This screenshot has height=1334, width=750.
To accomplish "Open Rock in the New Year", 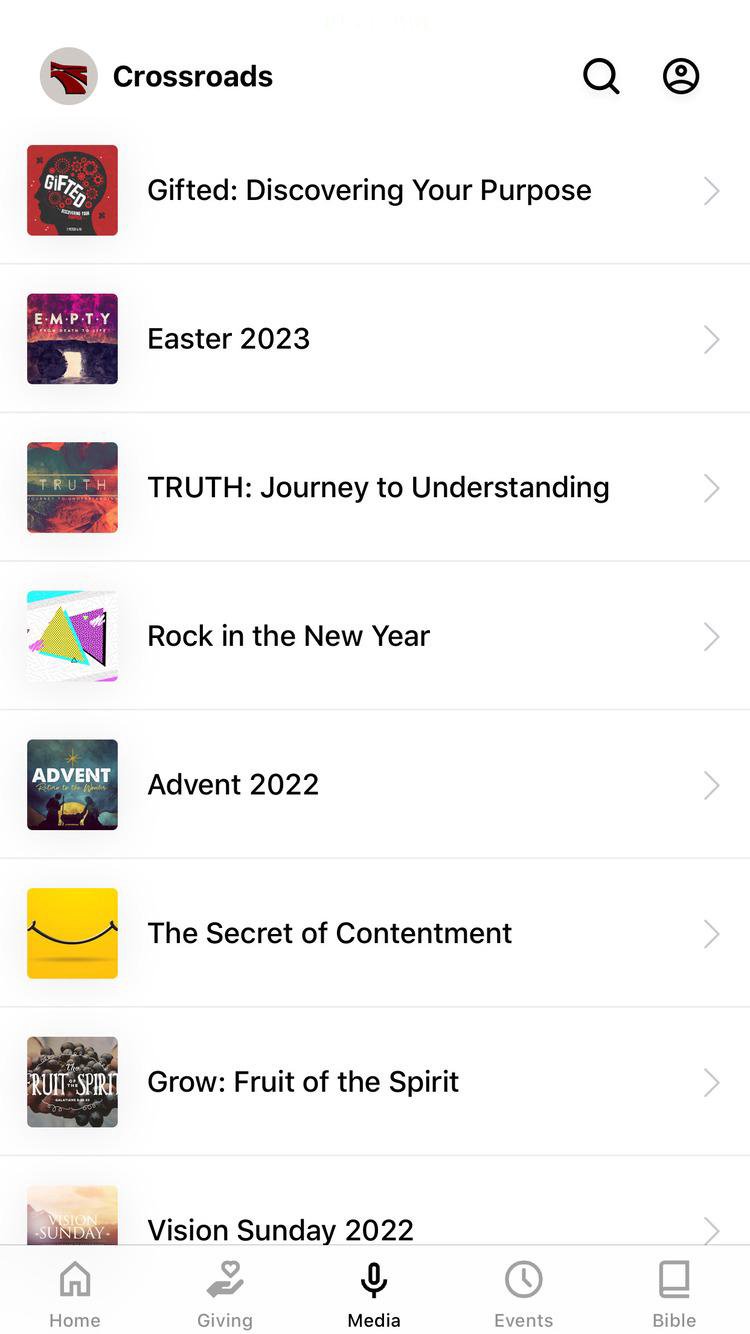I will (x=289, y=636).
